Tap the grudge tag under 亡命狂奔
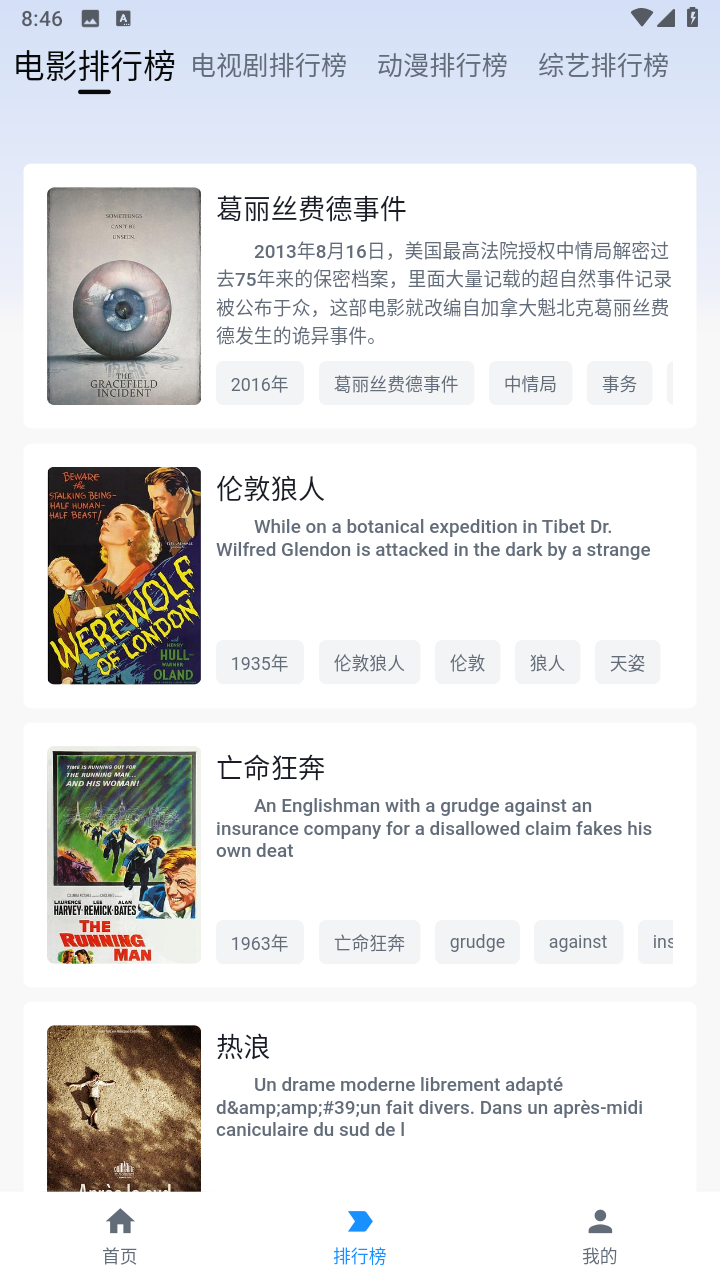The width and height of the screenshot is (720, 1280). (x=477, y=941)
